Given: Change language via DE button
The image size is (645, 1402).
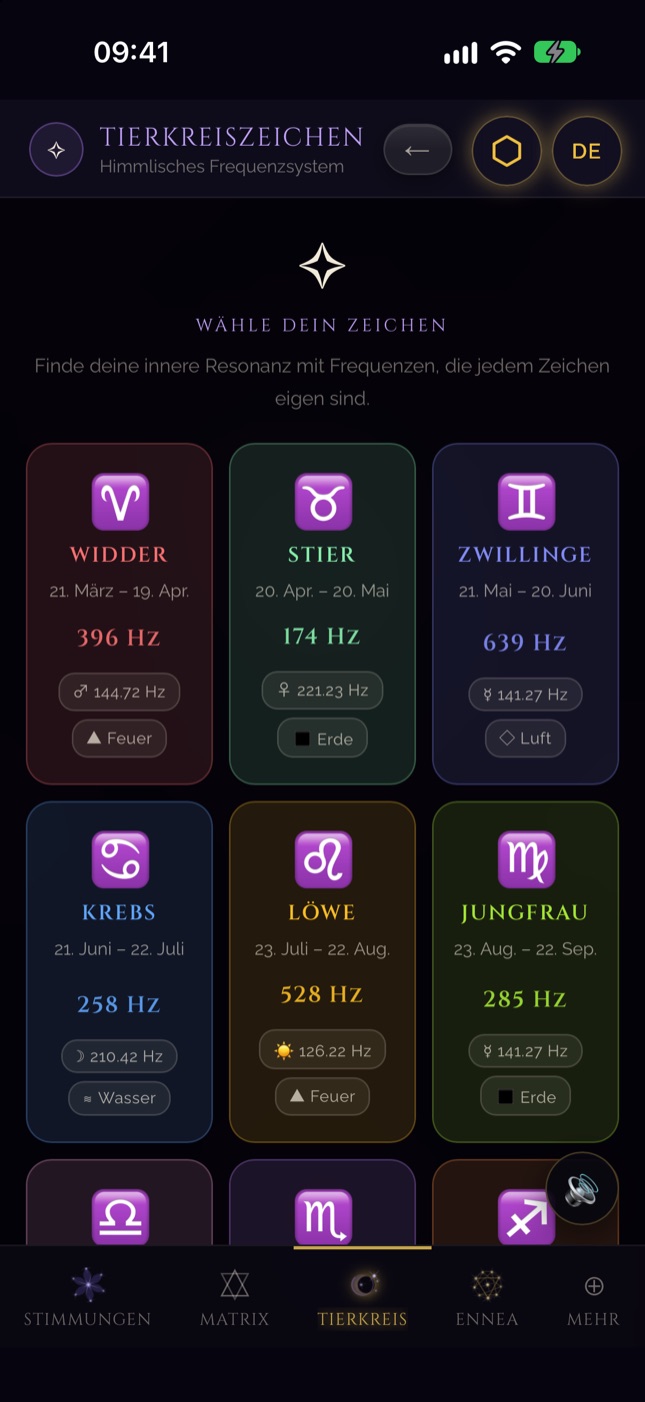Looking at the screenshot, I should 586,151.
